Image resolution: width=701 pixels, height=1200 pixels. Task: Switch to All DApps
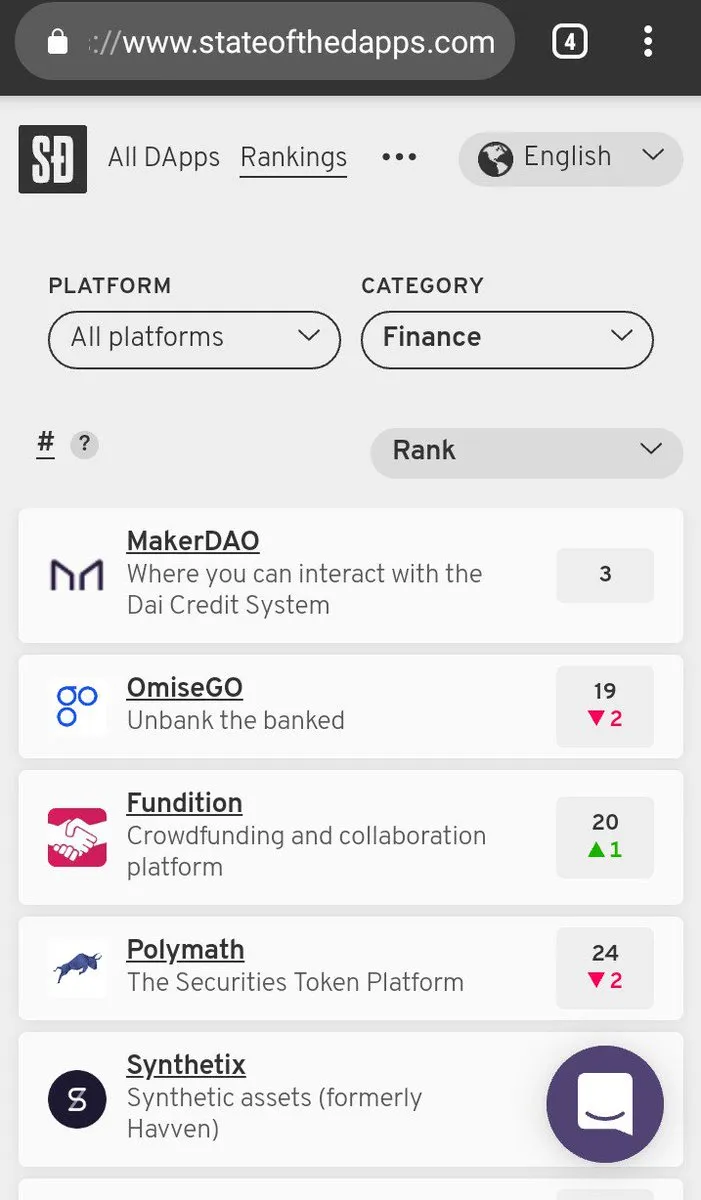pyautogui.click(x=164, y=157)
